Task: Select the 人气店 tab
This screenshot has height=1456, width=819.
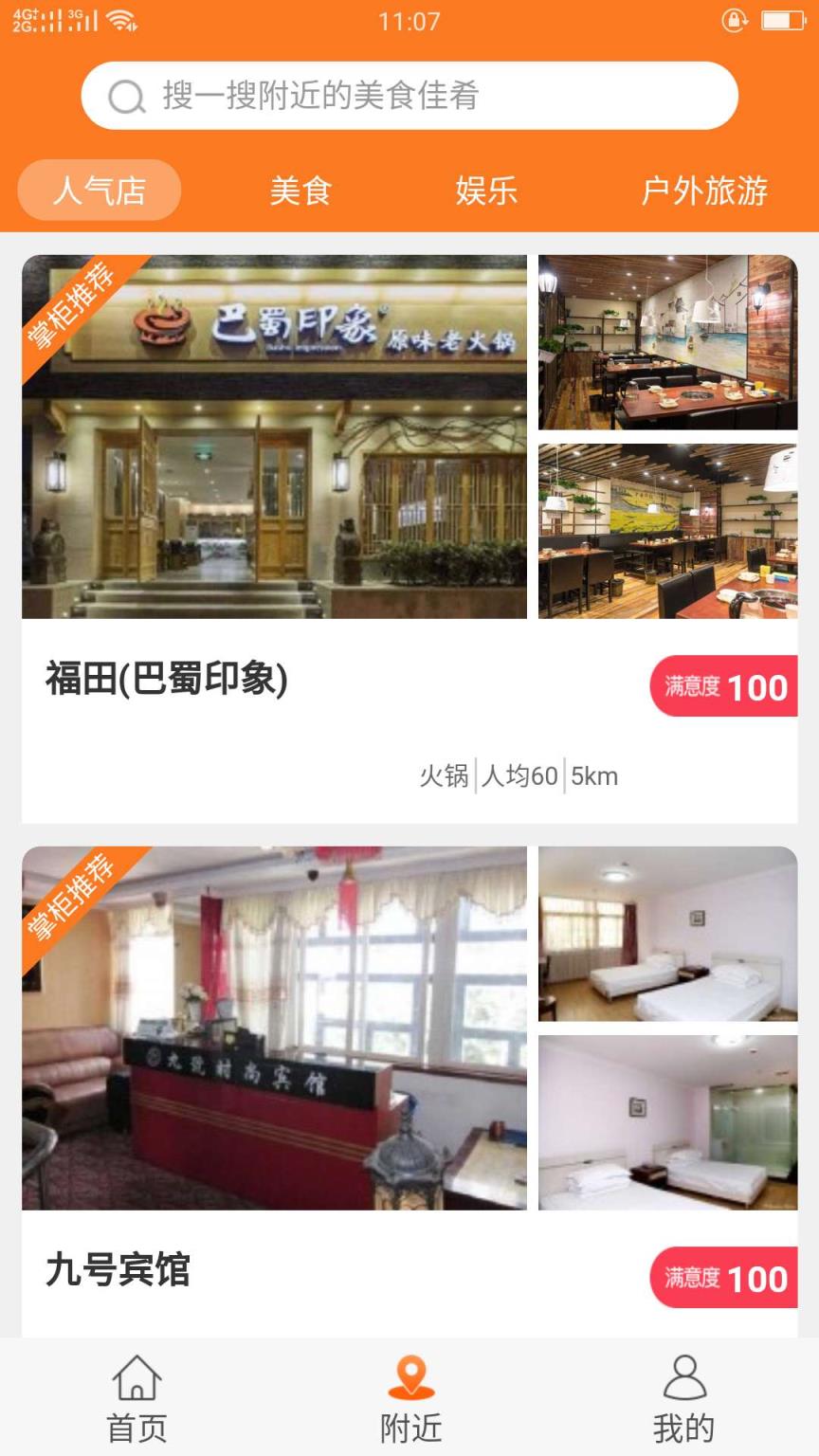Action: (99, 191)
